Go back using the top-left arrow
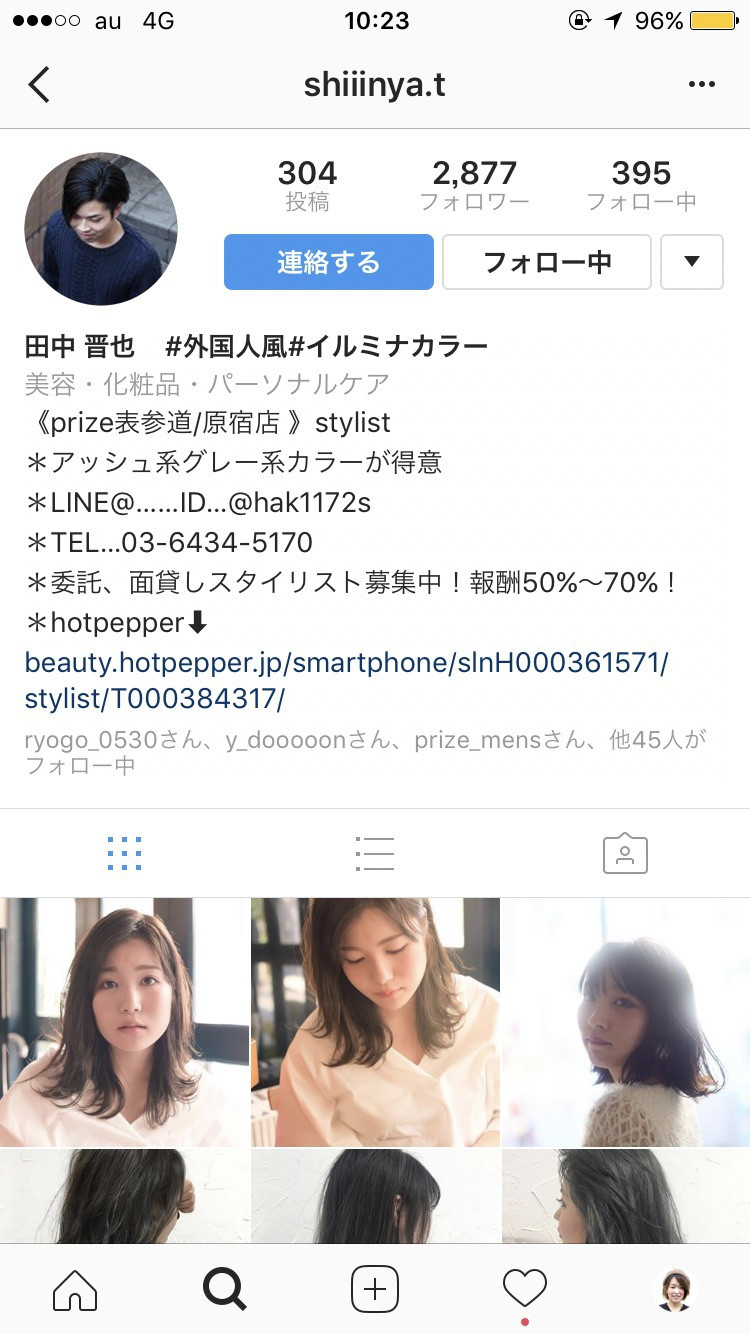Viewport: 750px width, 1334px height. click(38, 85)
